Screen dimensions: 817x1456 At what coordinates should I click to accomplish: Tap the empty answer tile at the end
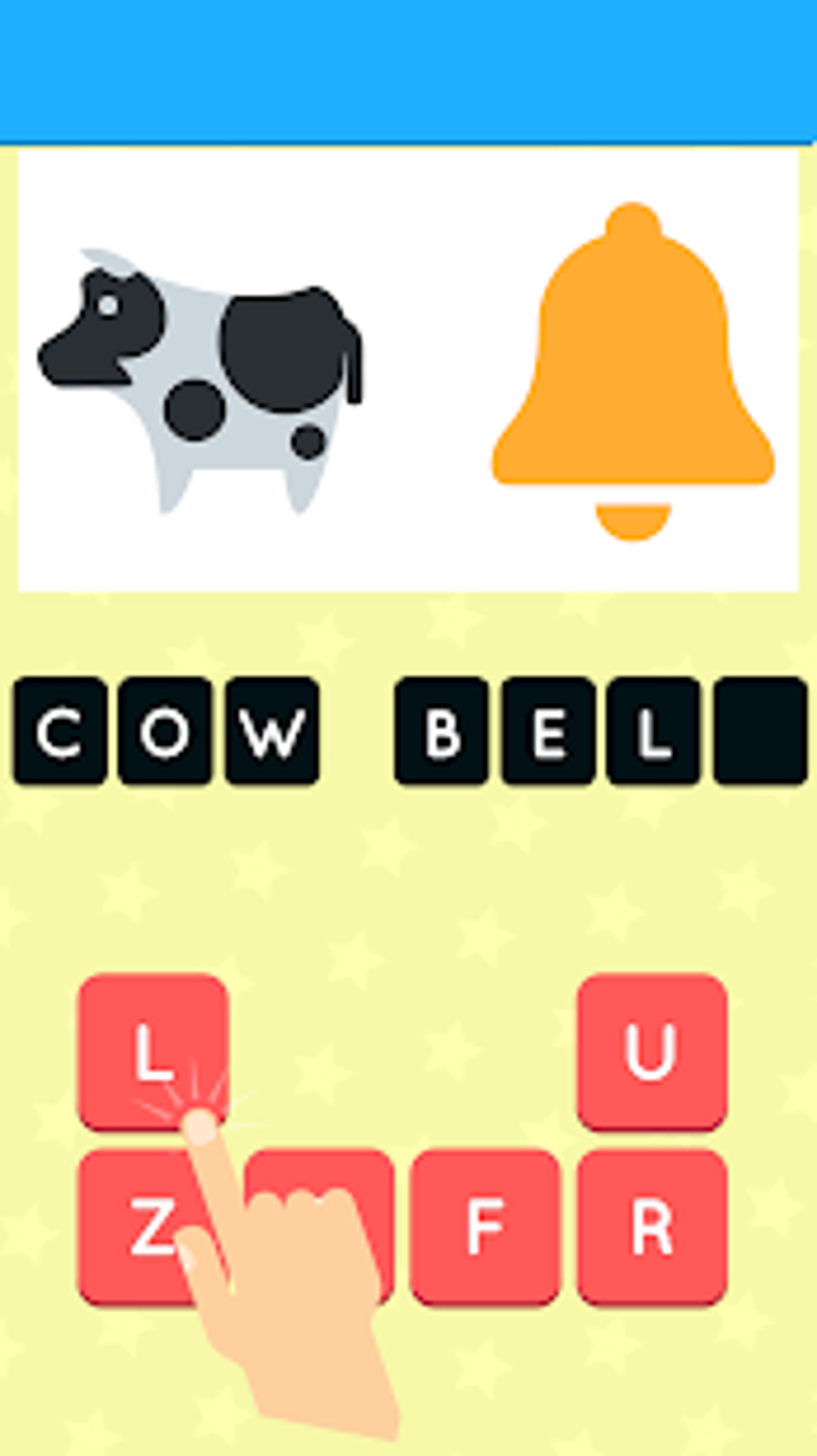click(761, 731)
